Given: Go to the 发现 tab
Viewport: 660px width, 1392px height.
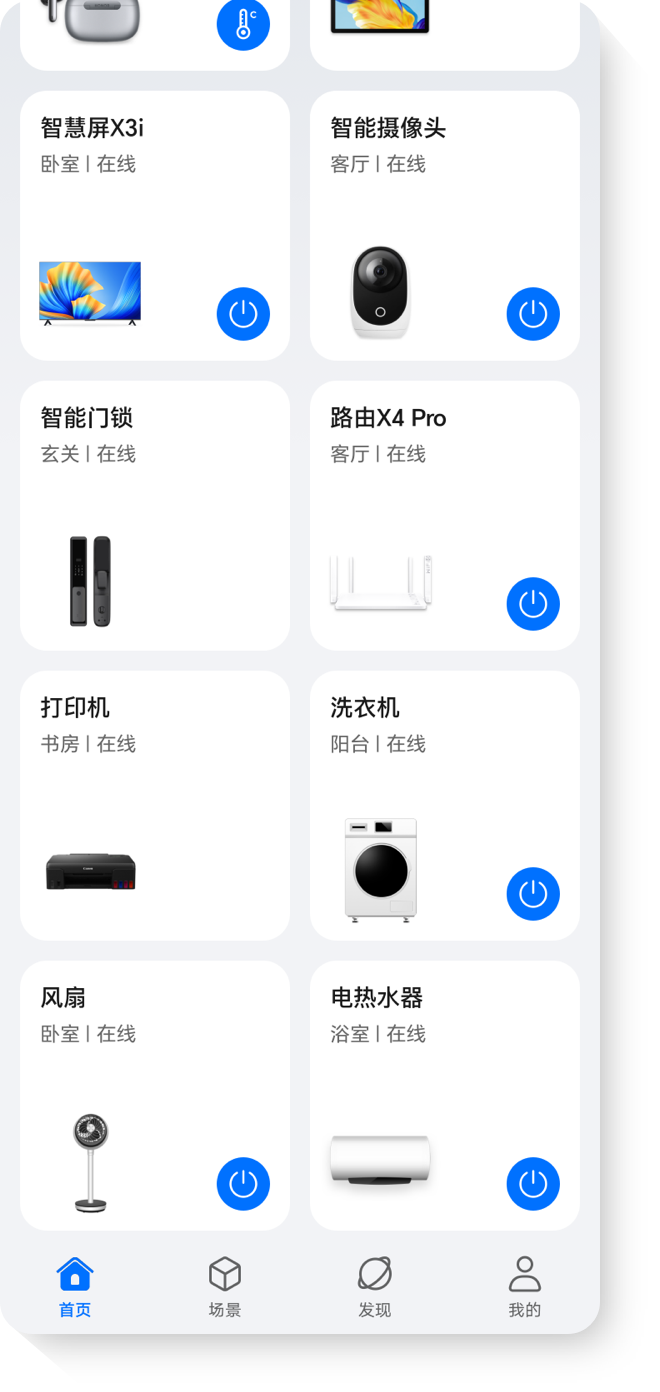Looking at the screenshot, I should 375,1287.
